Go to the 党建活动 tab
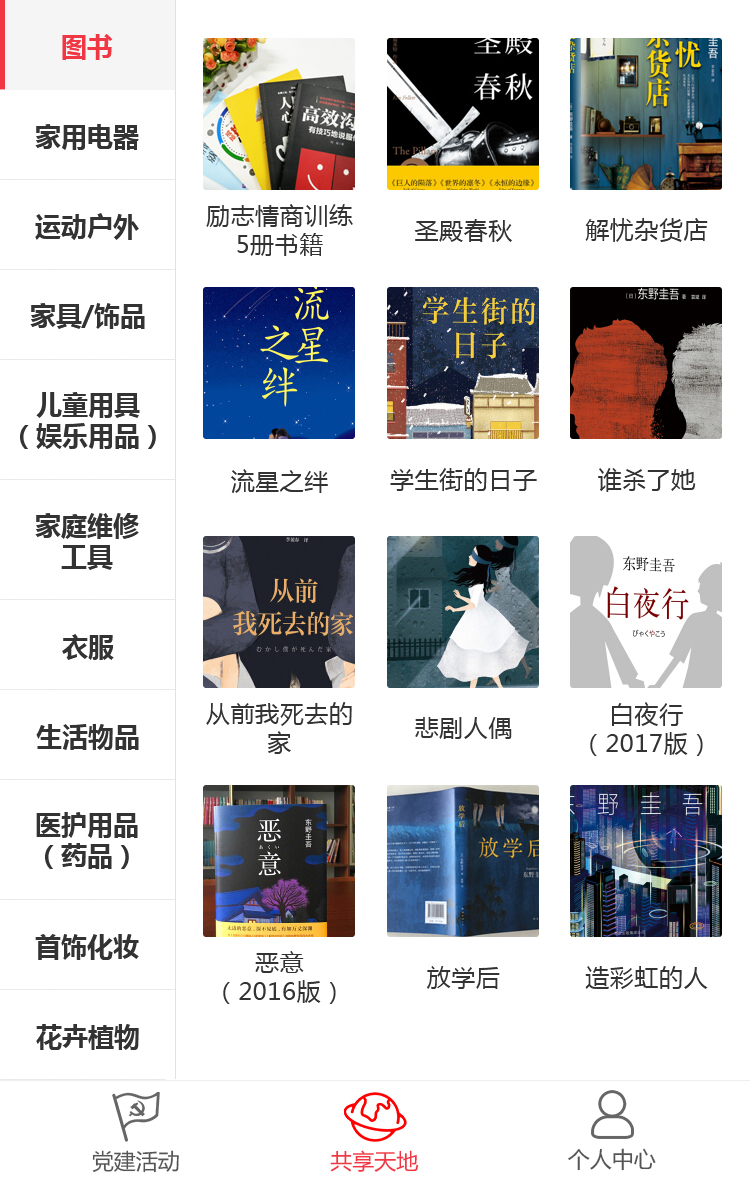 click(136, 1131)
